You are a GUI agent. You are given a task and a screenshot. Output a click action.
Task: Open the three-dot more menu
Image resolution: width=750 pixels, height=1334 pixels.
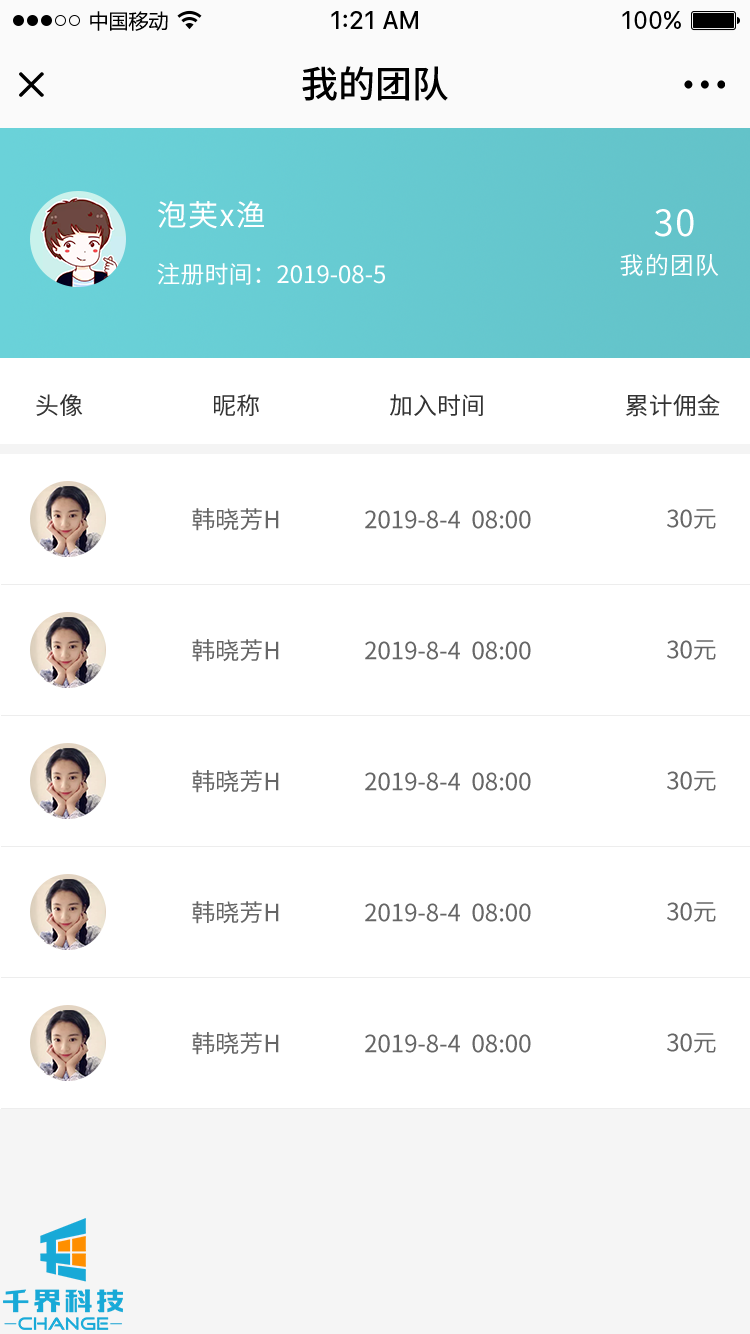tap(704, 85)
